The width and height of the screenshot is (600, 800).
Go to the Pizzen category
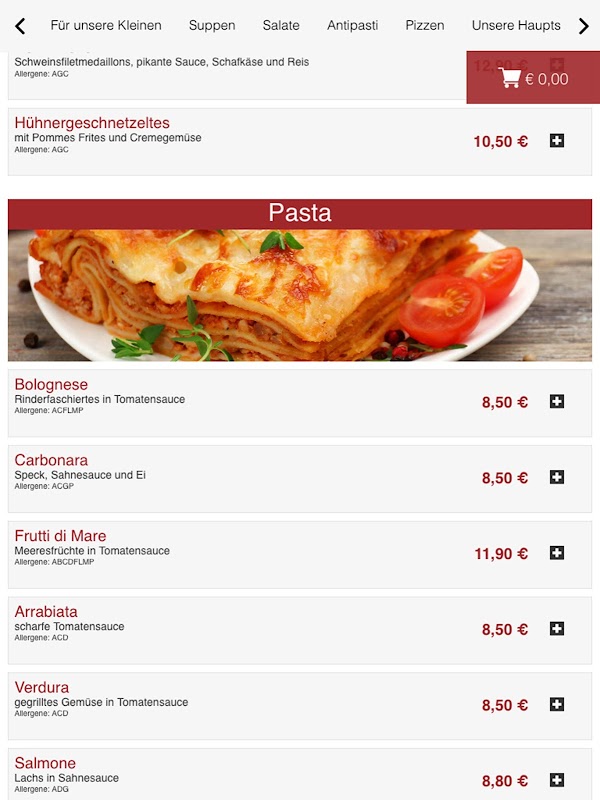coord(424,26)
